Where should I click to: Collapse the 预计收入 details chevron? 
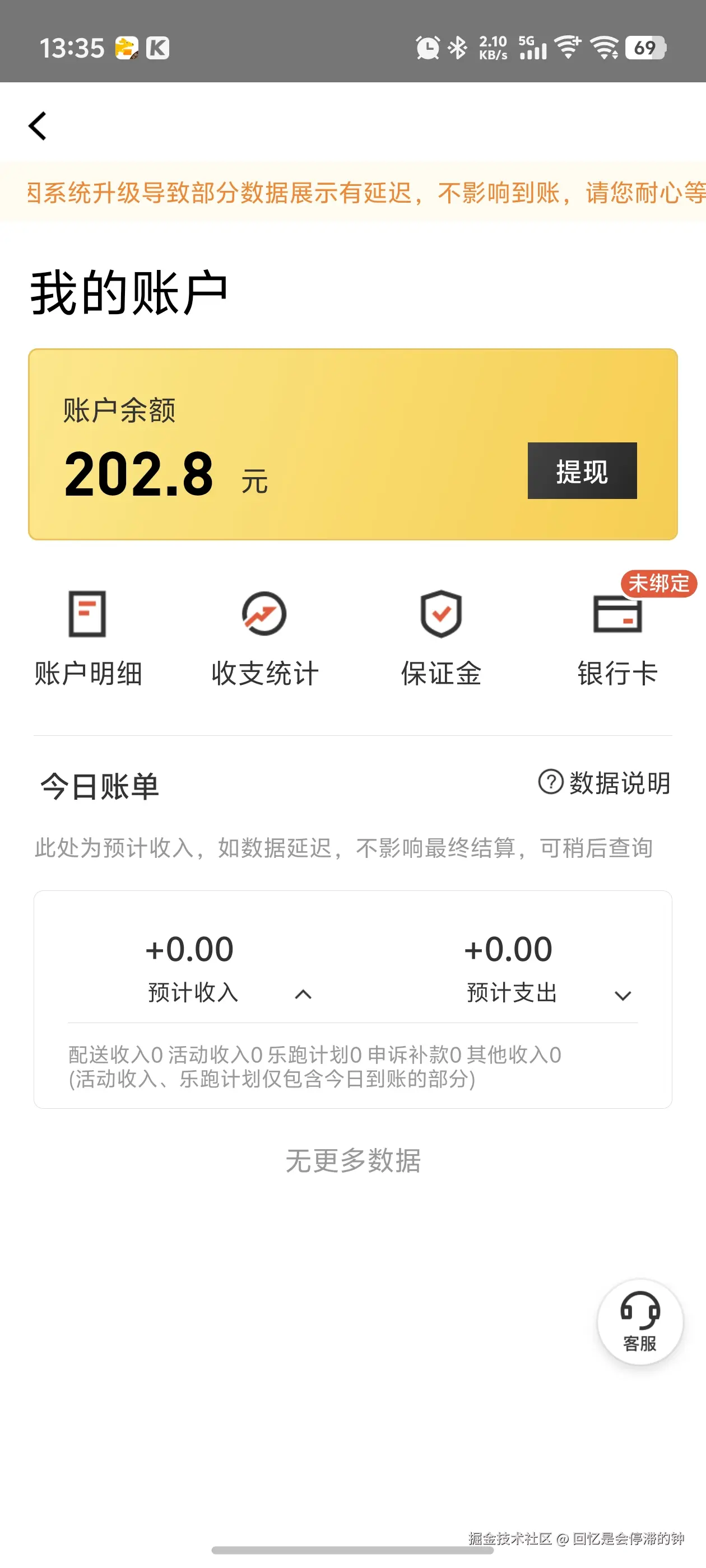coord(303,995)
